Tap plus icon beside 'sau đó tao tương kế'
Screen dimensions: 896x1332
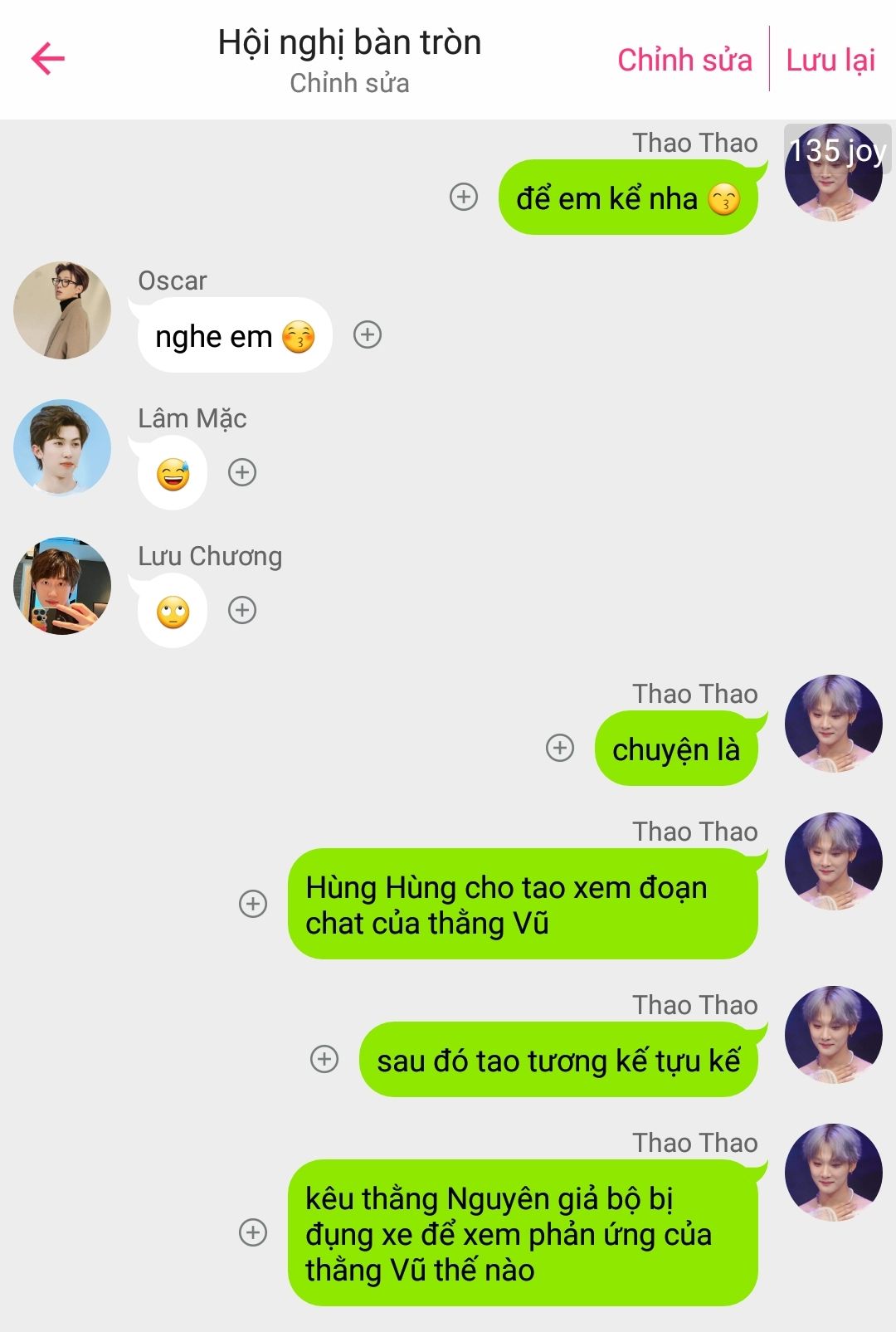324,1059
